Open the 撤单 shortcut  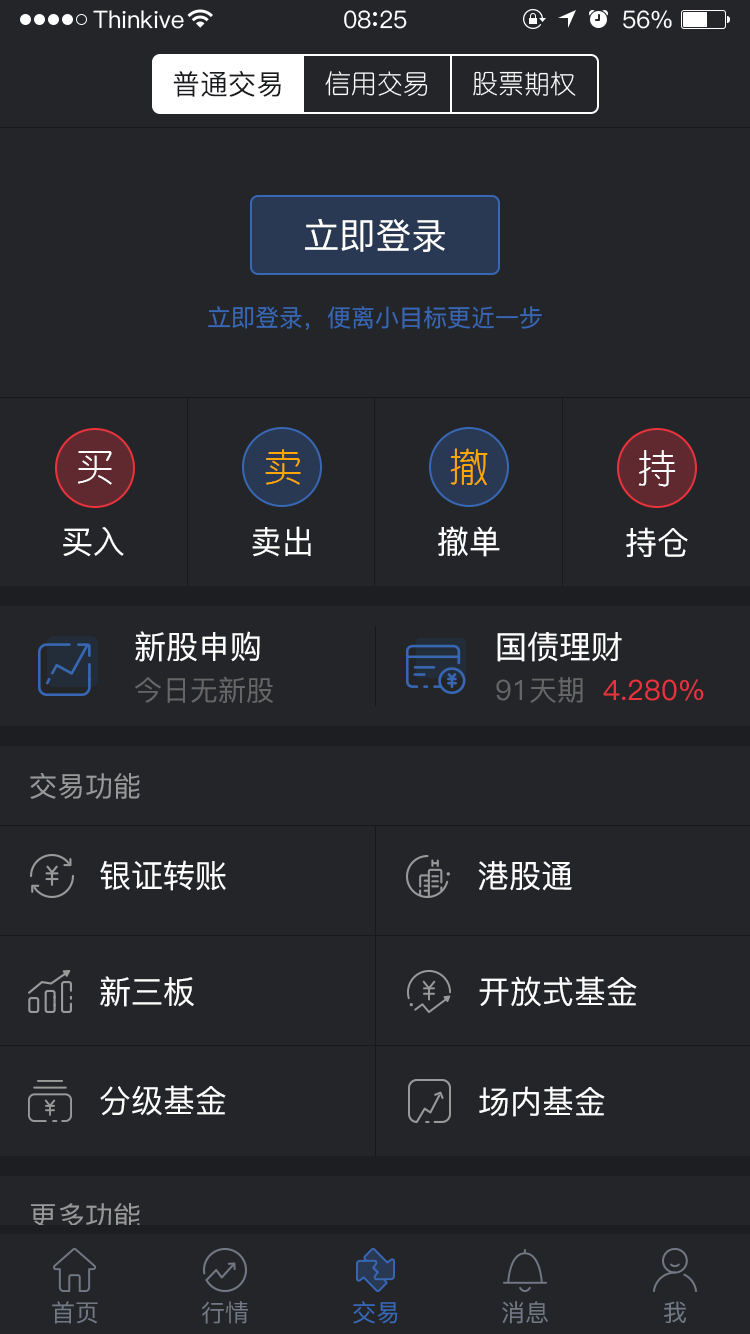[468, 492]
